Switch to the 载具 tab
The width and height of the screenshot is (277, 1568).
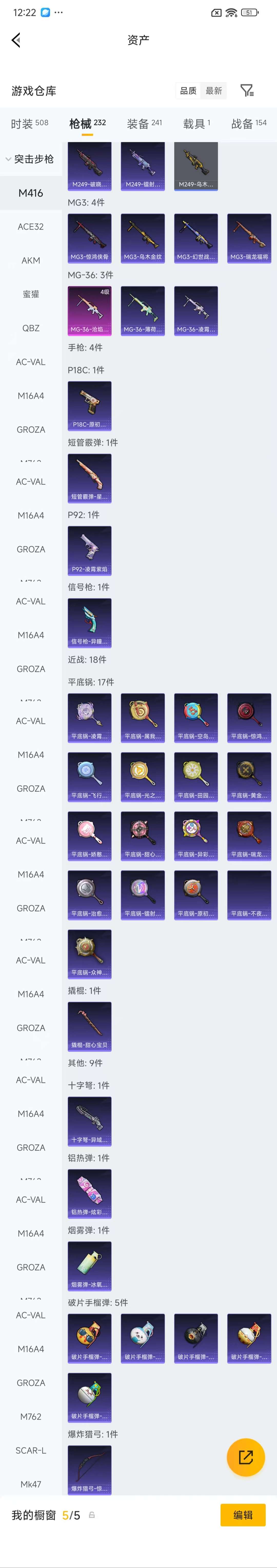(x=197, y=124)
